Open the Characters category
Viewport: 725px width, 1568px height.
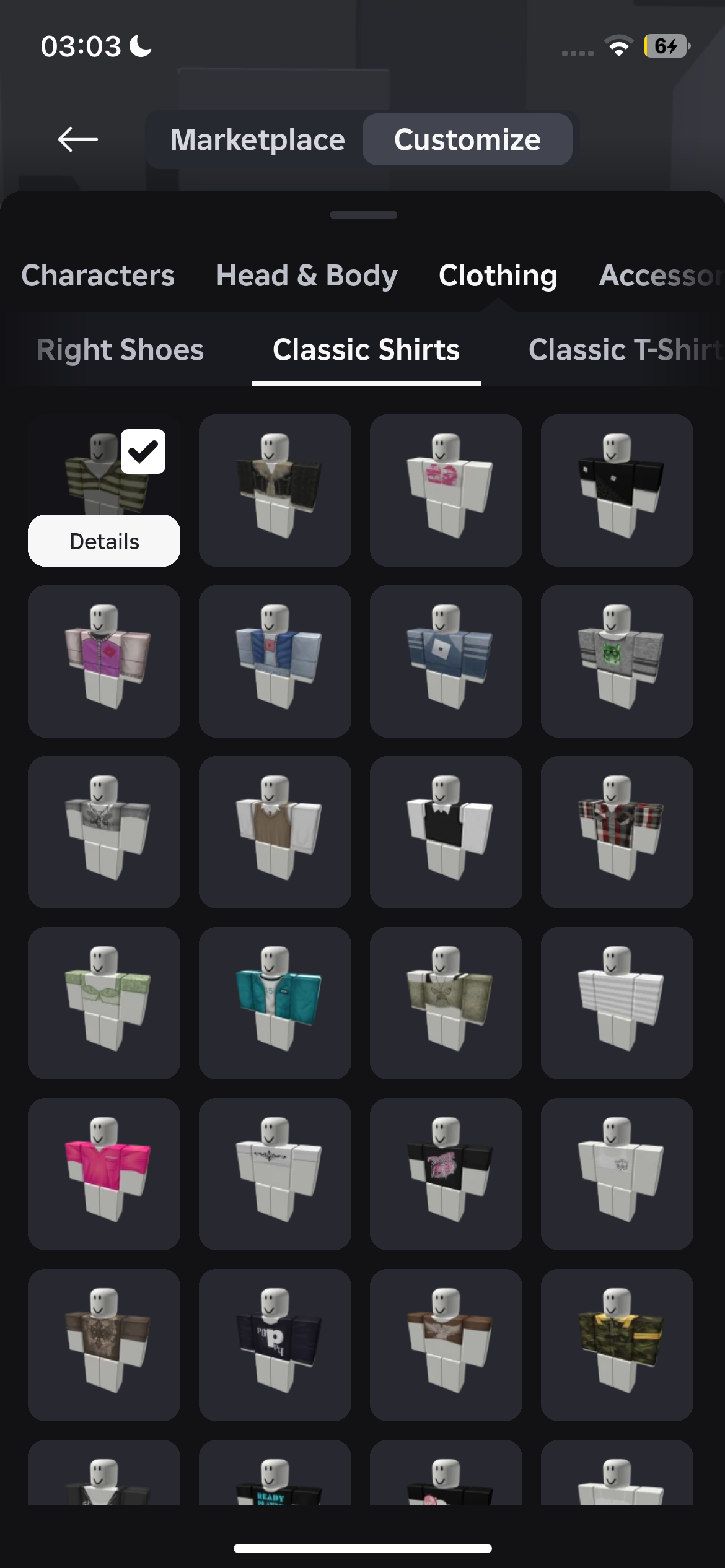[98, 276]
